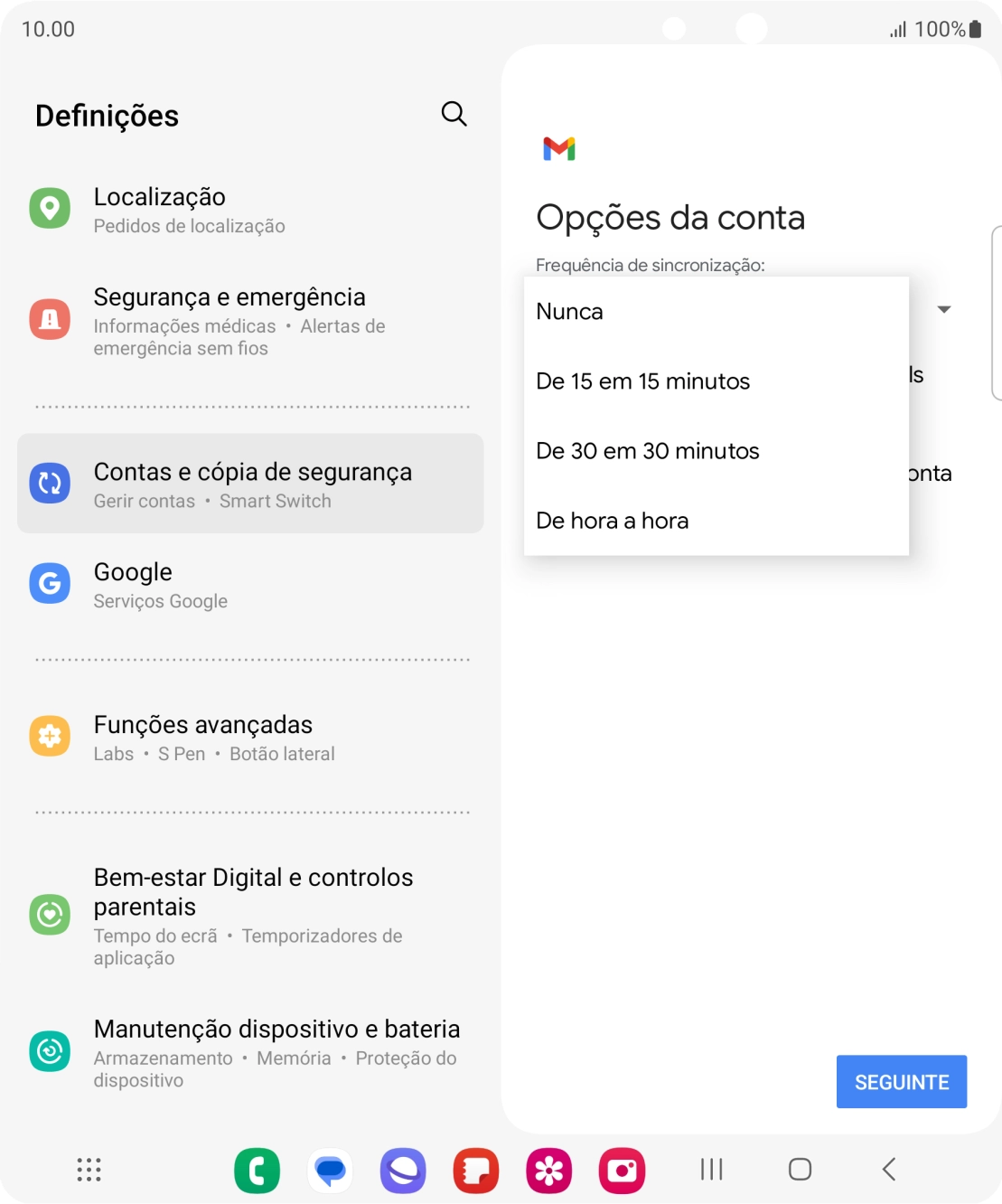This screenshot has height=1204, width=1002.
Task: Click the Bem-estar Digital icon
Action: [x=51, y=914]
